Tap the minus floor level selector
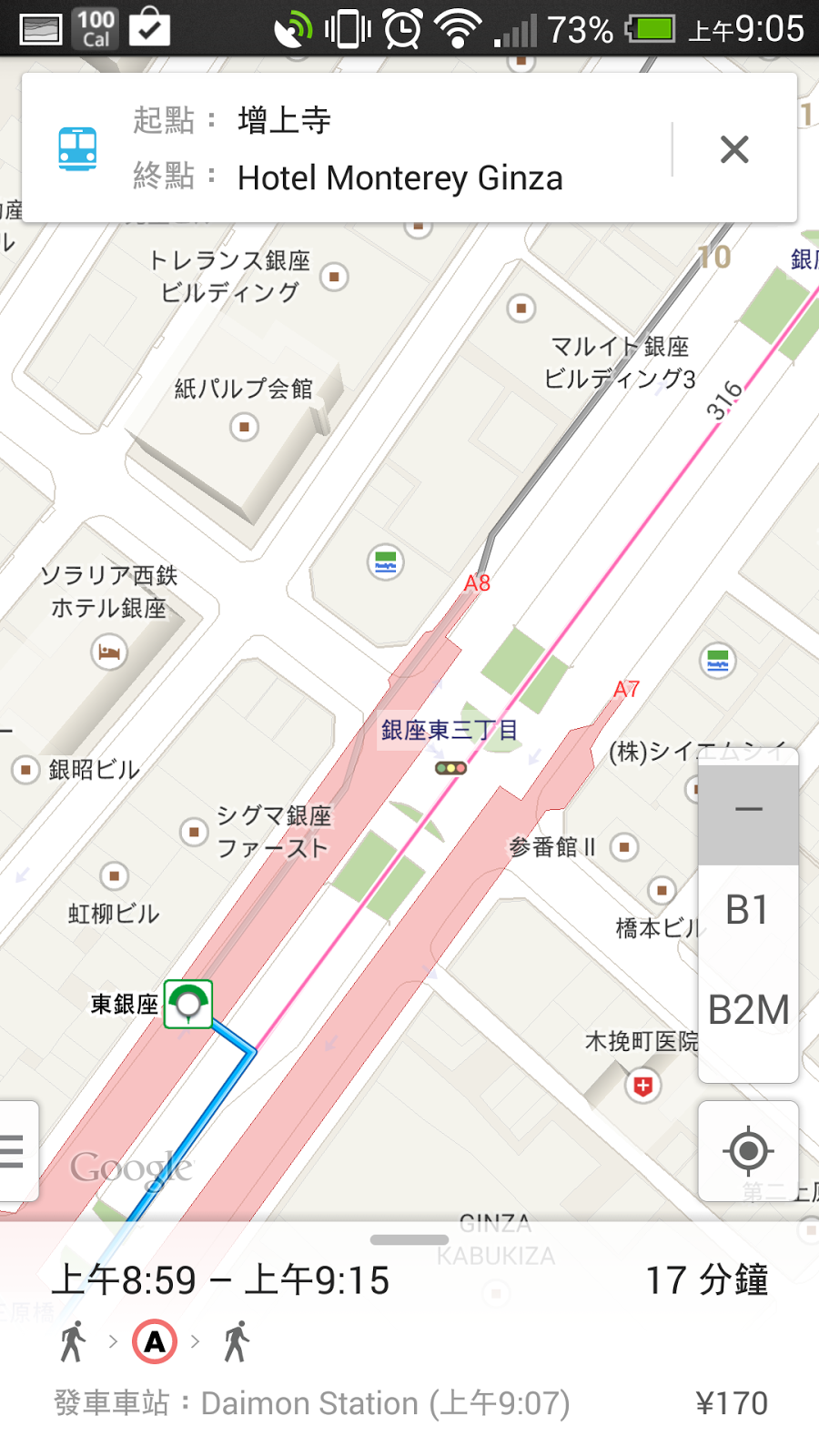 748,810
